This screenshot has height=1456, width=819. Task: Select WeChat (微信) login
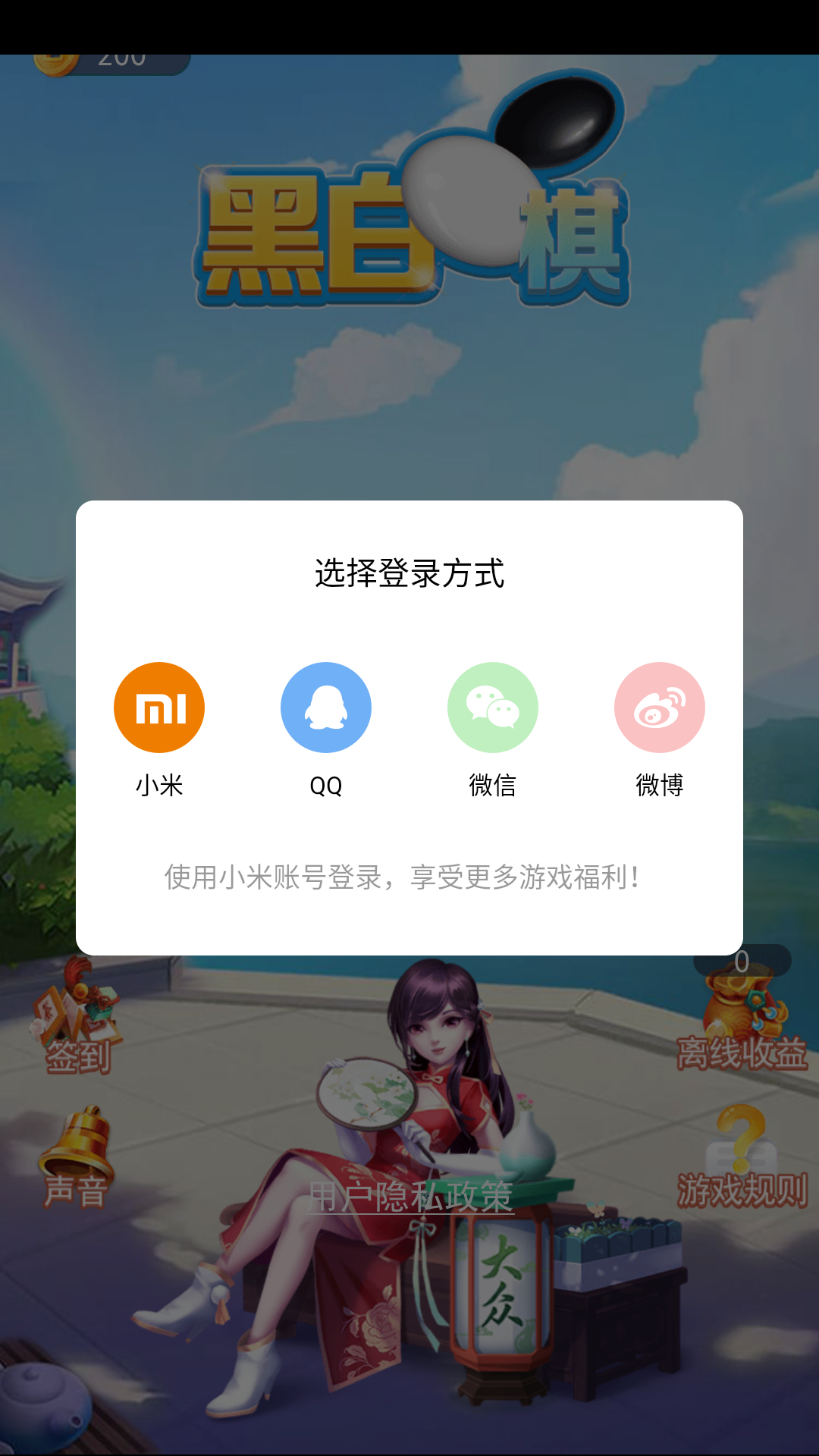[x=493, y=708]
